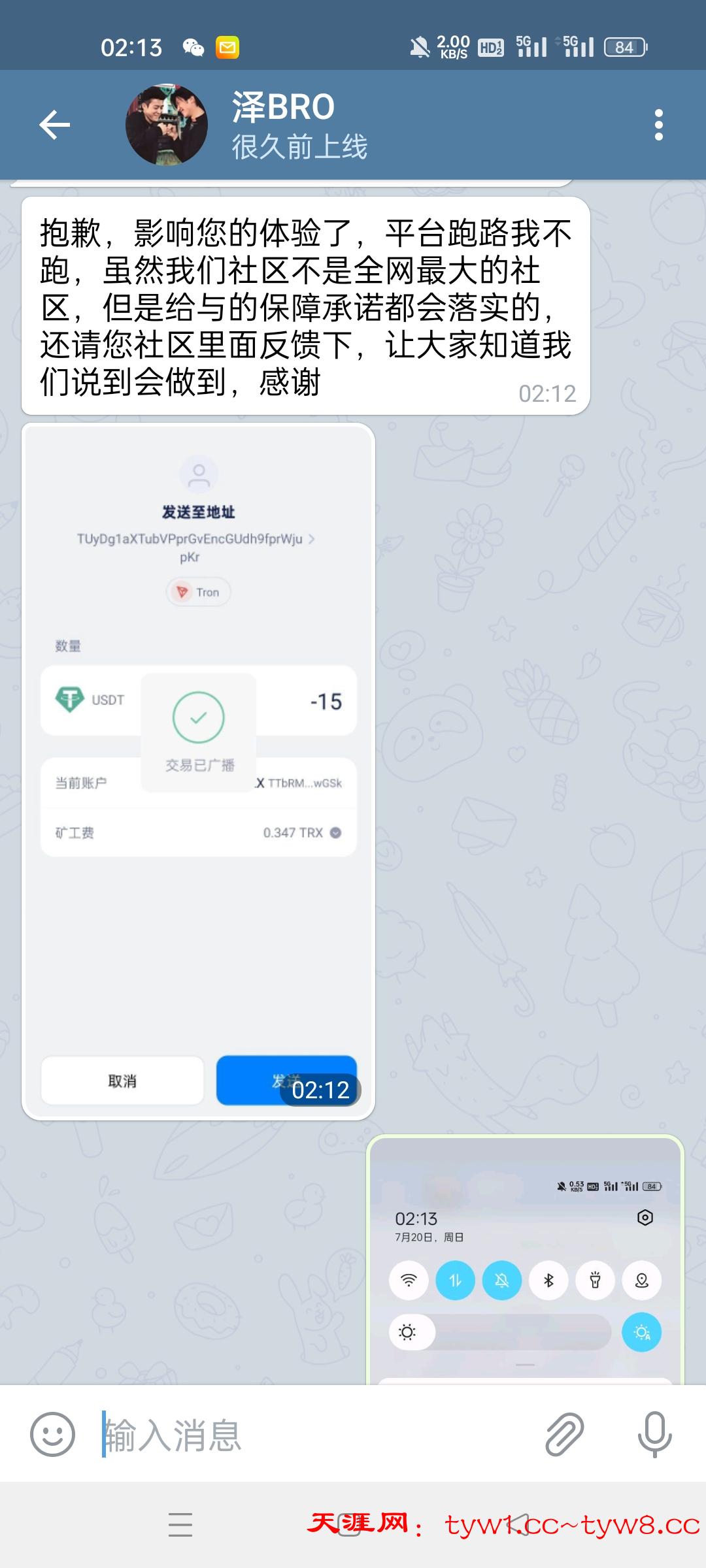
Task: Focus the 输入消息 message field
Action: pos(314,1434)
